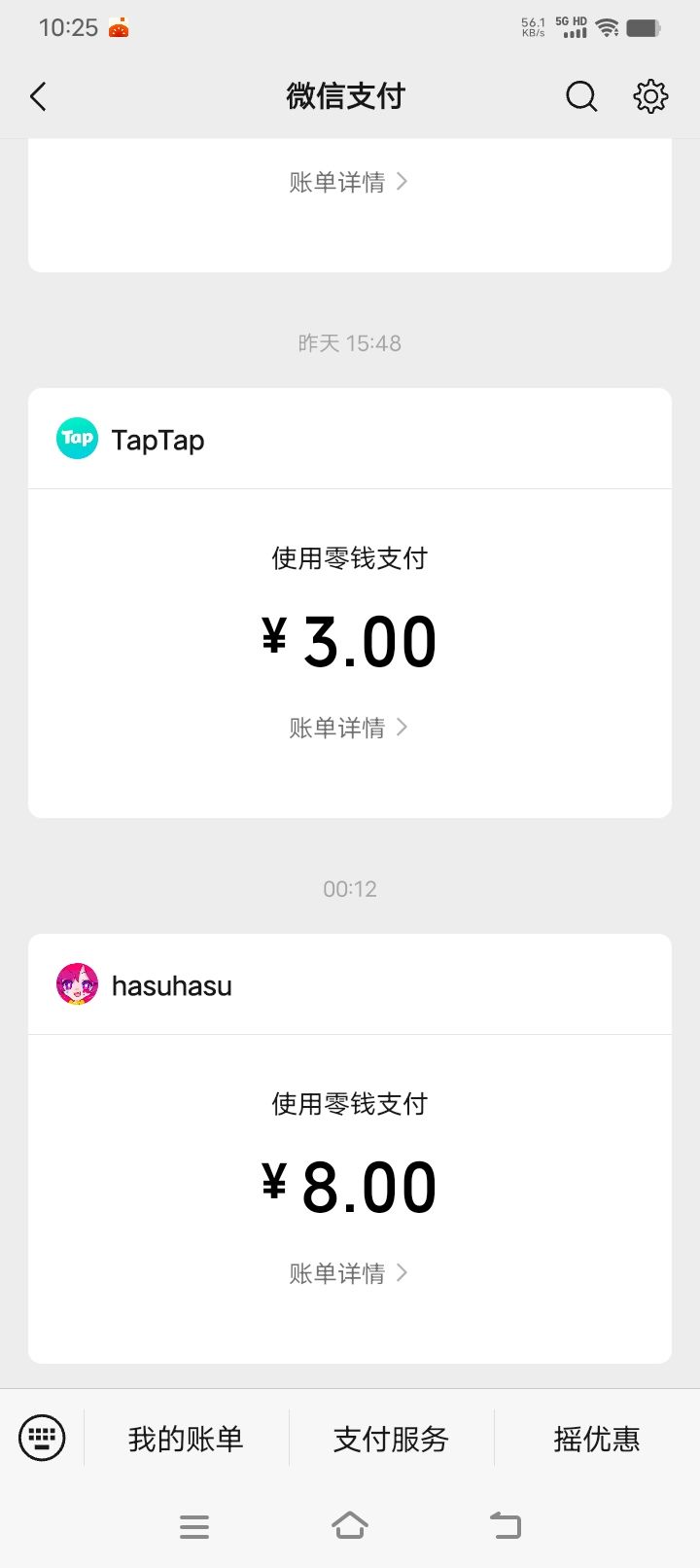Tap the keyboard icon in bottom bar
The width and height of the screenshot is (700, 1568).
(41, 1437)
